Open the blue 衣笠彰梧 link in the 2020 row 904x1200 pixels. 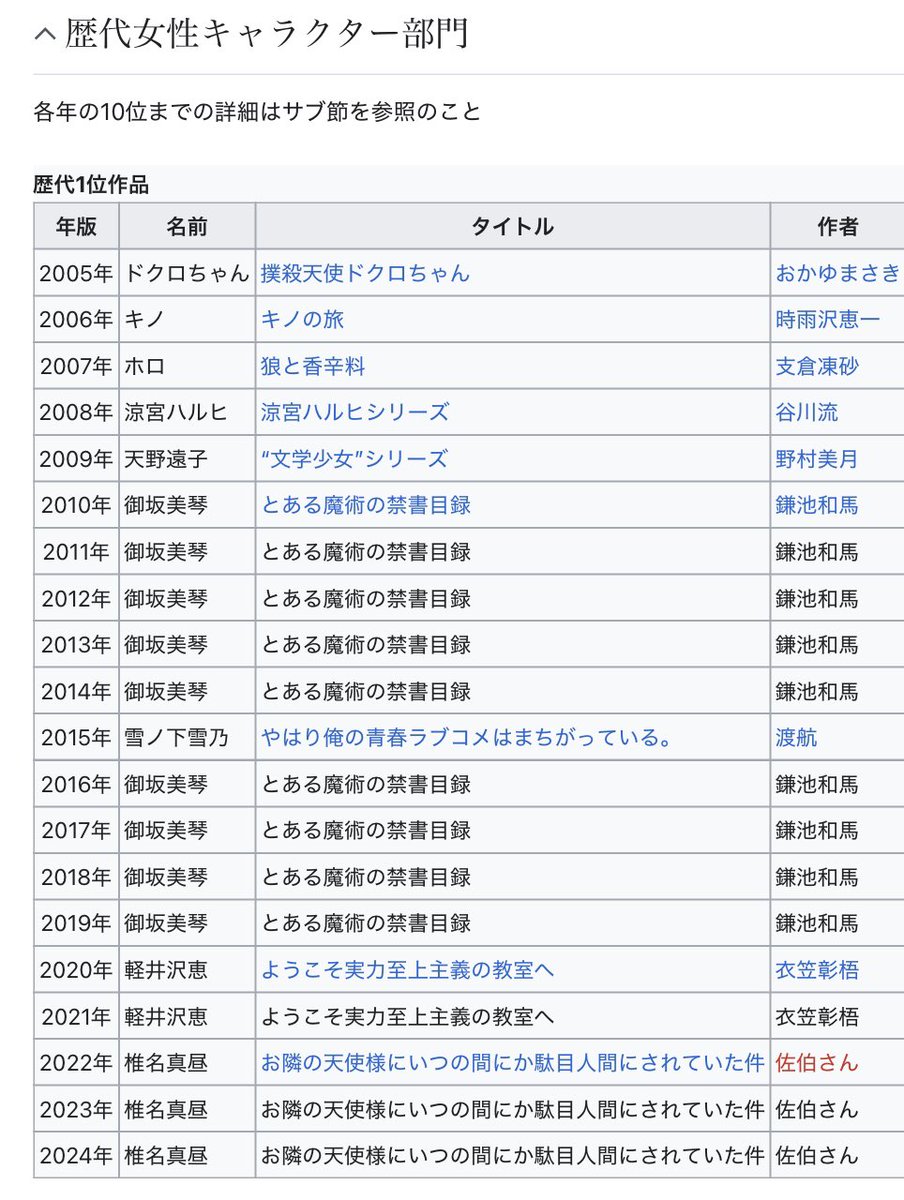pos(817,970)
